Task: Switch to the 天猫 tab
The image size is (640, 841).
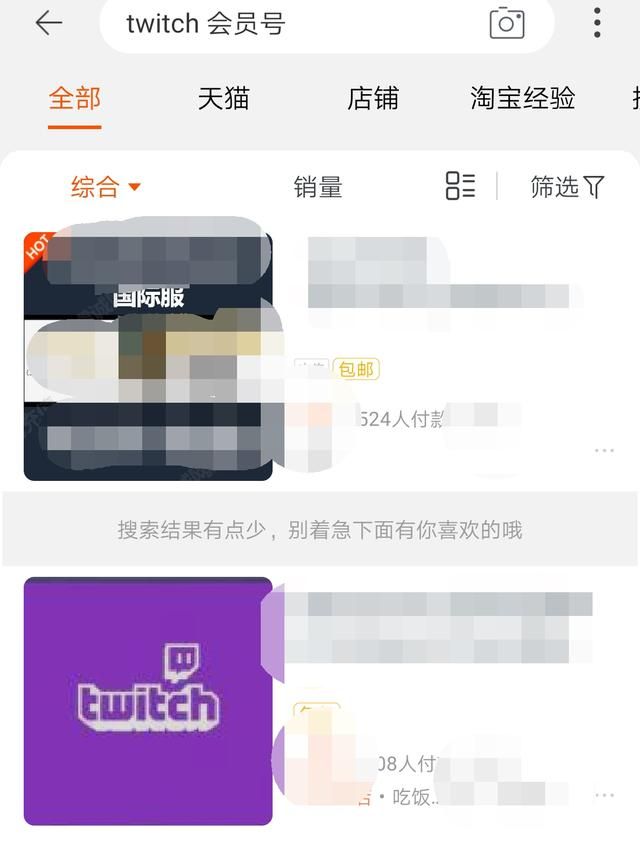Action: point(223,98)
